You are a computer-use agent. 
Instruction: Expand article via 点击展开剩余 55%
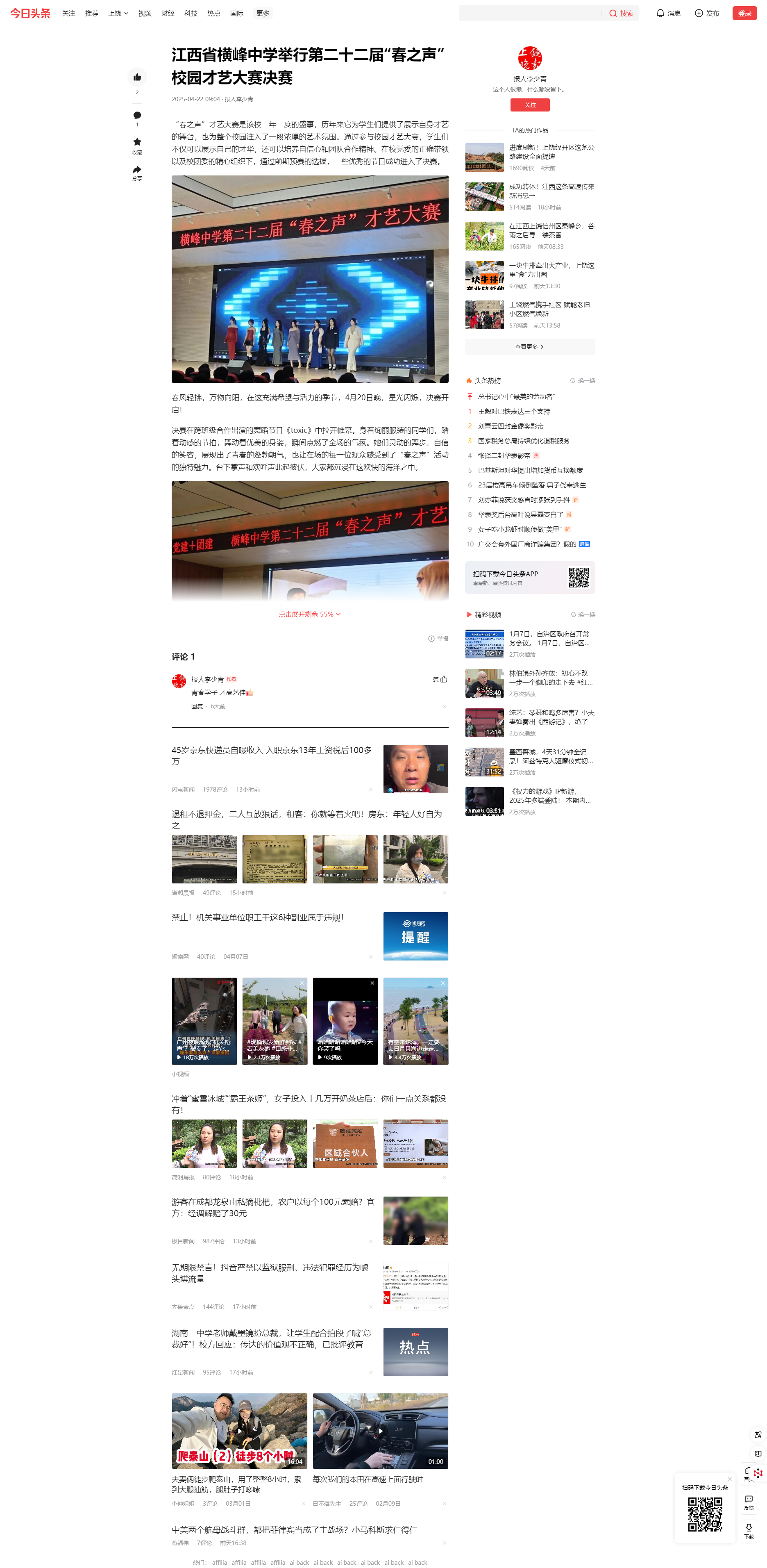click(309, 614)
